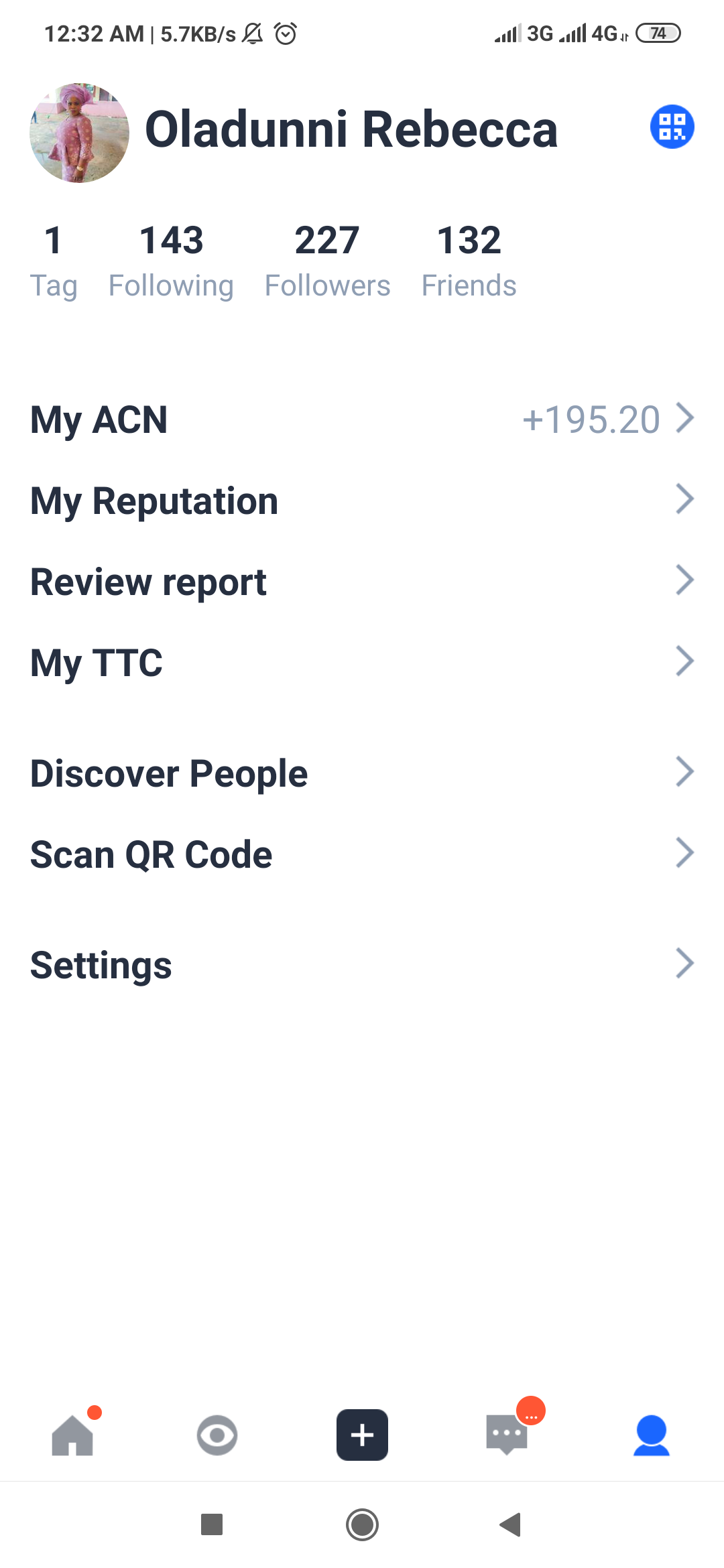Open My TTC
The height and width of the screenshot is (1568, 724).
coord(362,663)
